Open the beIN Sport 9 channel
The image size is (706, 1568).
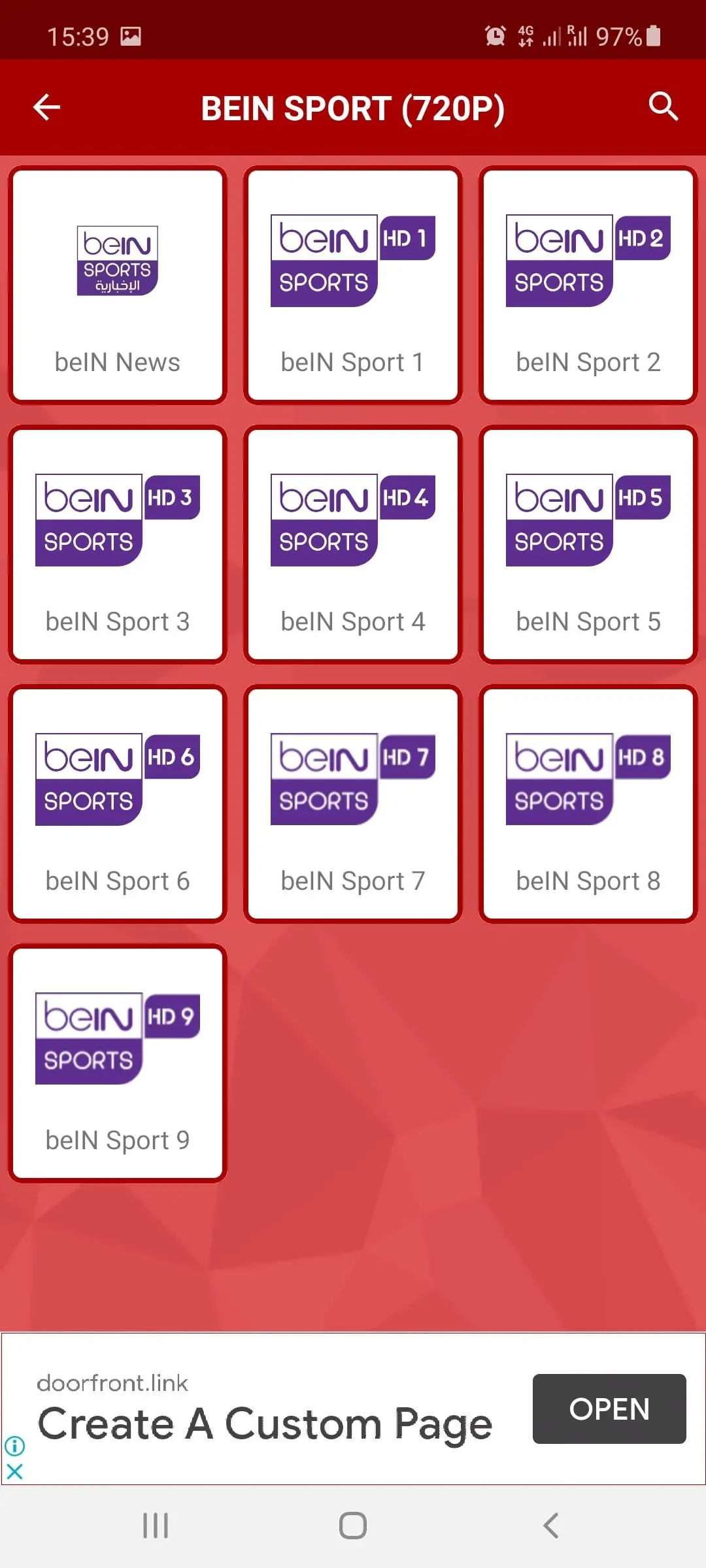(118, 1064)
